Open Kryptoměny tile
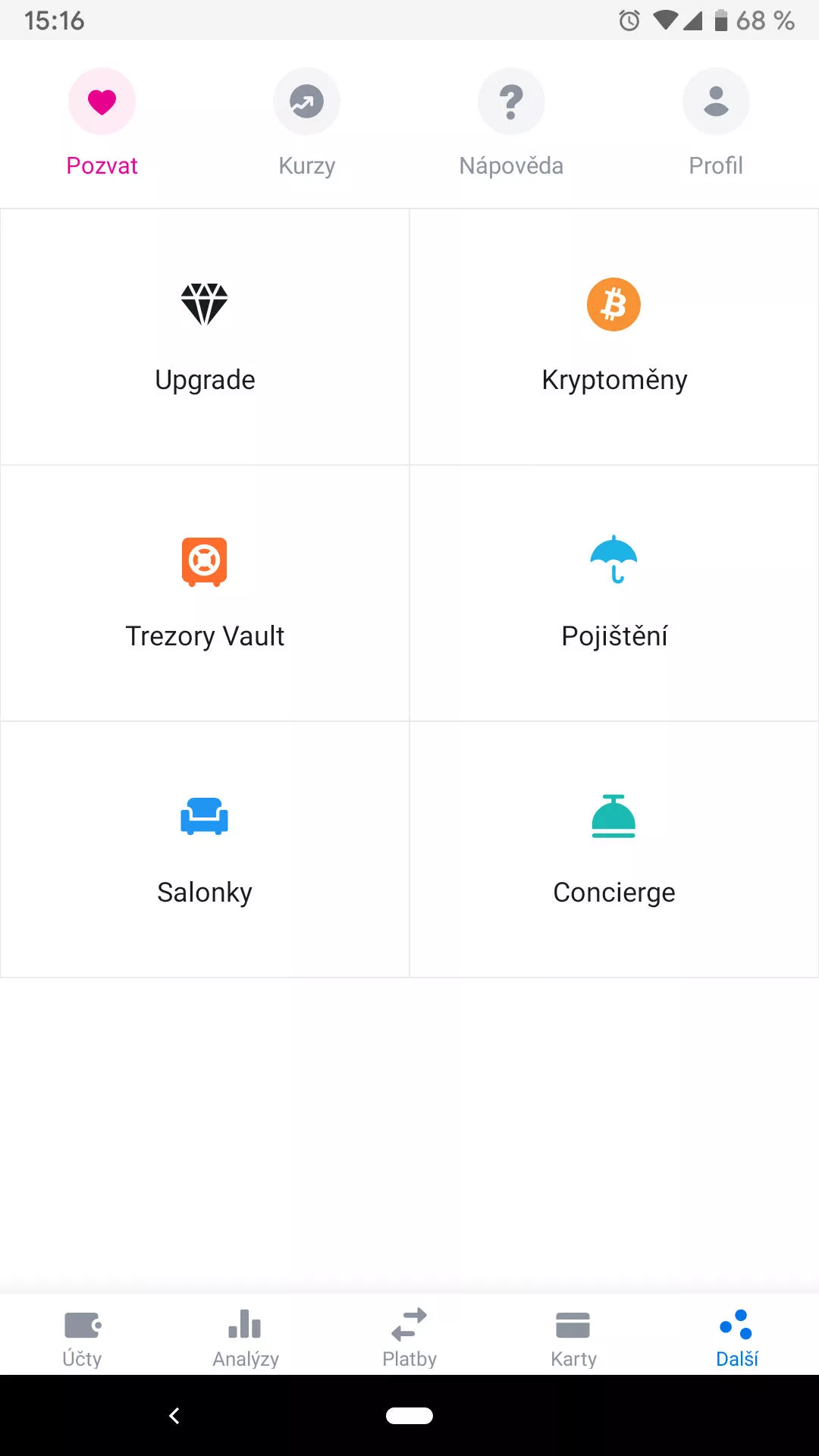 (614, 337)
